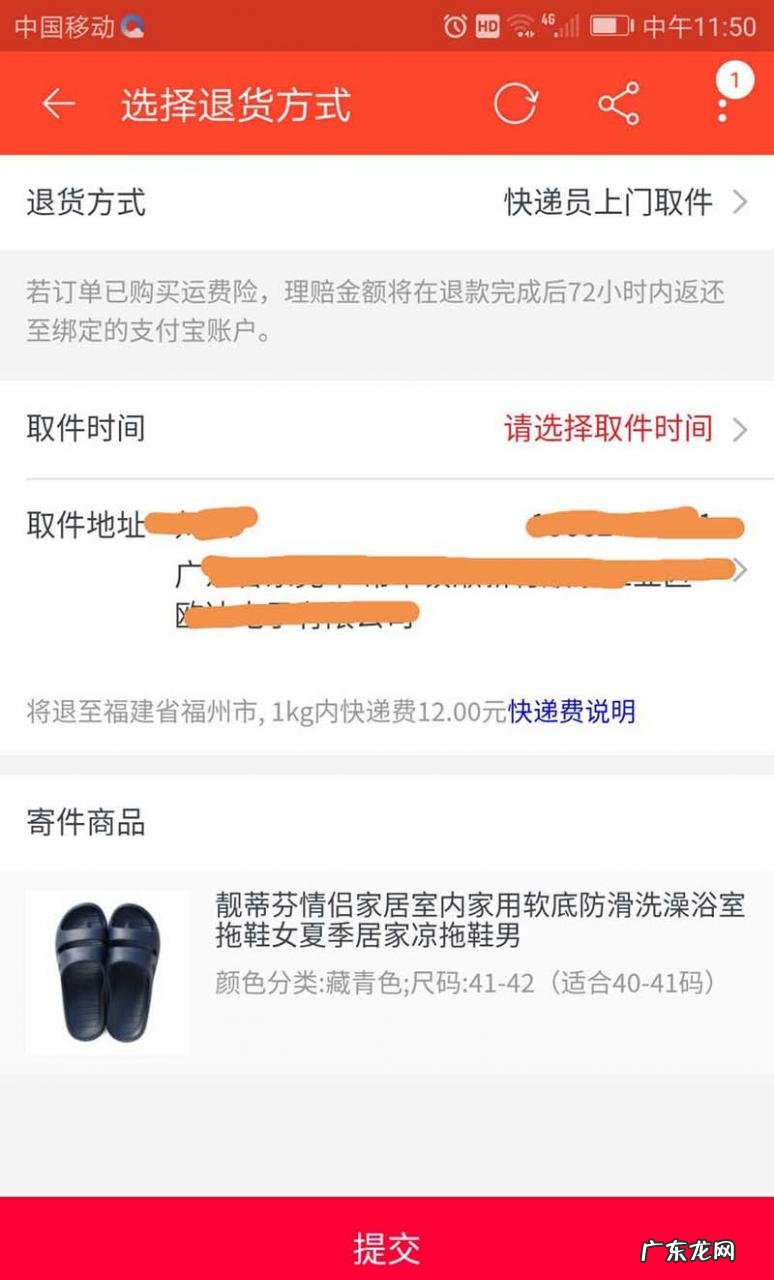Image resolution: width=774 pixels, height=1280 pixels.
Task: Select 快递员上门取件 as return method
Action: pos(607,202)
